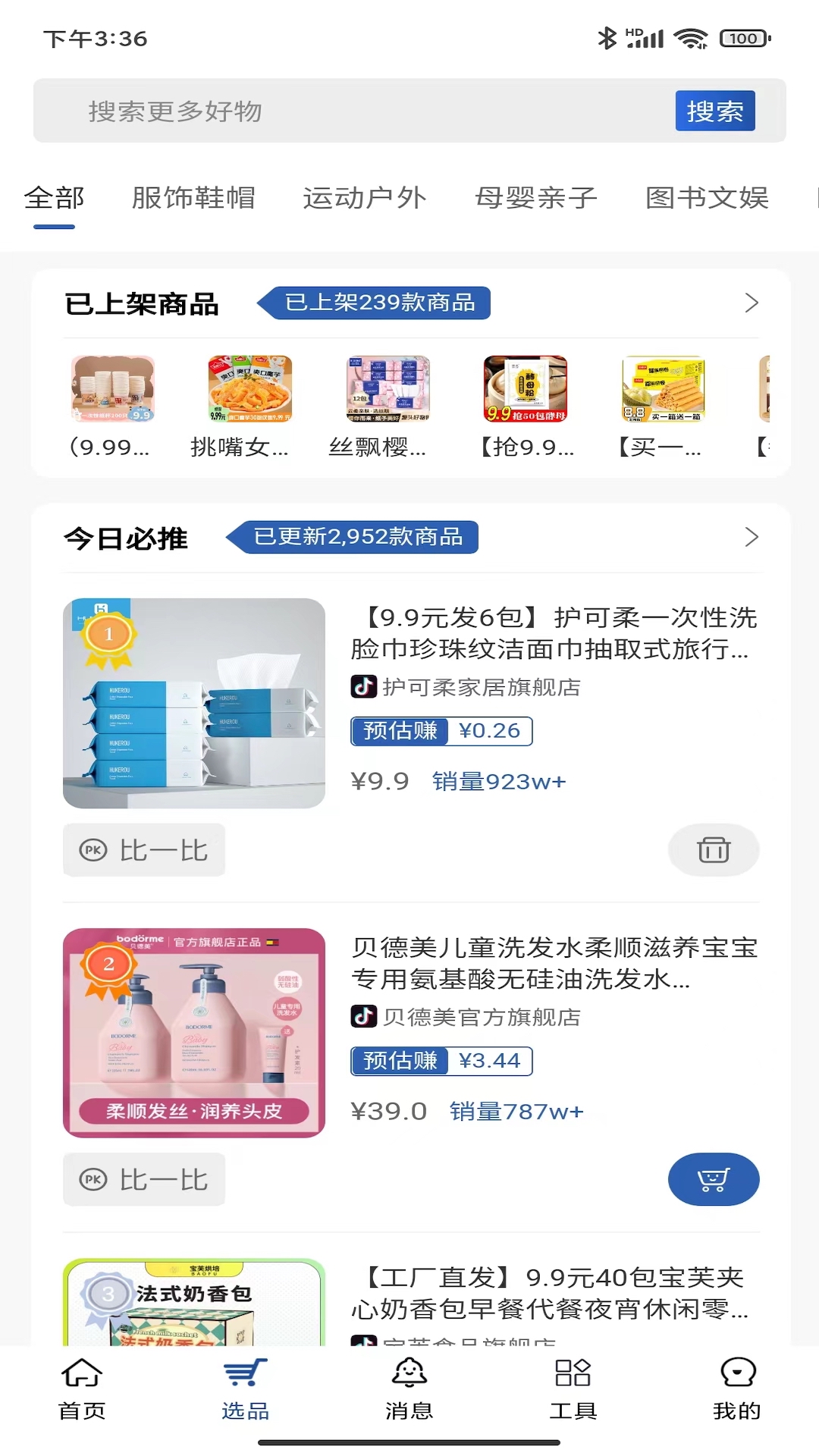Click the blue cart icon on the 贝德美 card
This screenshot has height=1456, width=819.
click(x=714, y=1179)
